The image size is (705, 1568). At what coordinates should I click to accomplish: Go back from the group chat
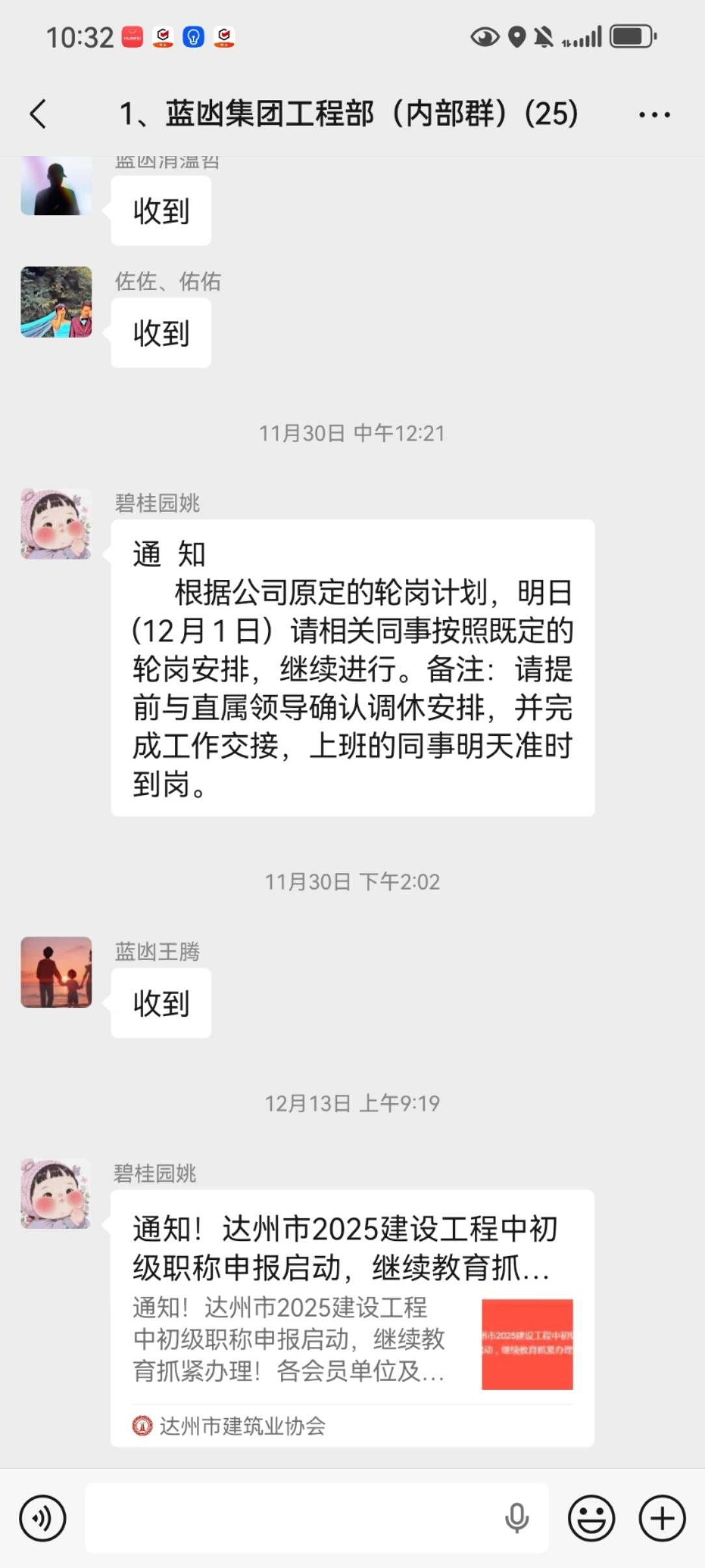(x=38, y=114)
